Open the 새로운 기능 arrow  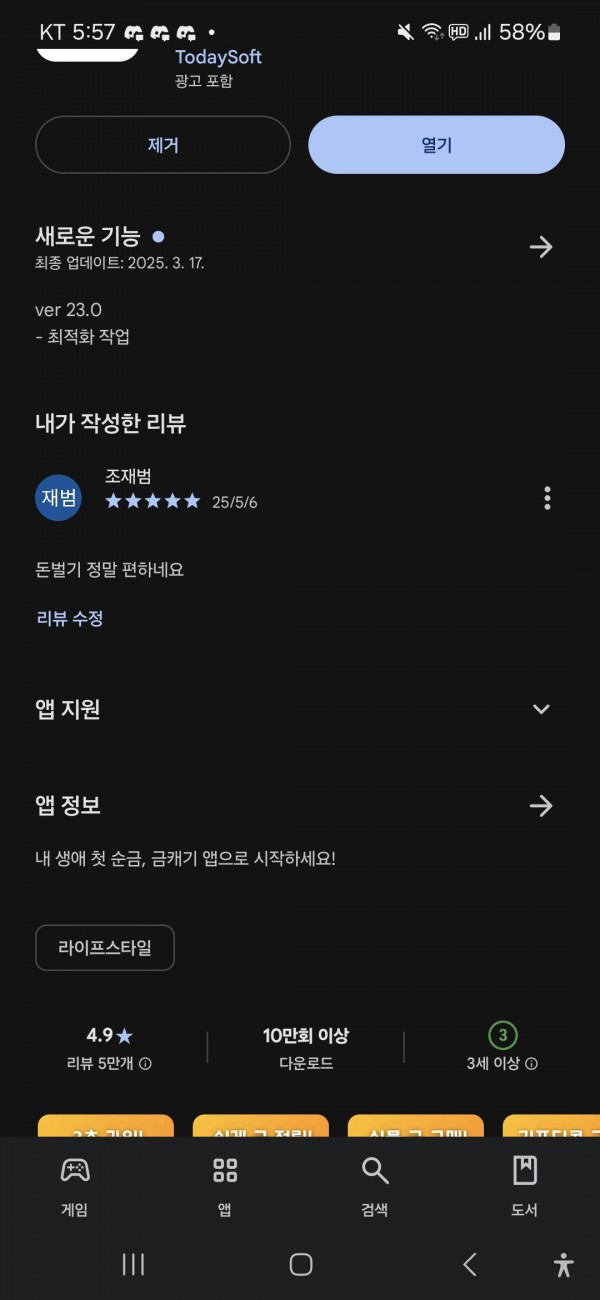tap(541, 247)
